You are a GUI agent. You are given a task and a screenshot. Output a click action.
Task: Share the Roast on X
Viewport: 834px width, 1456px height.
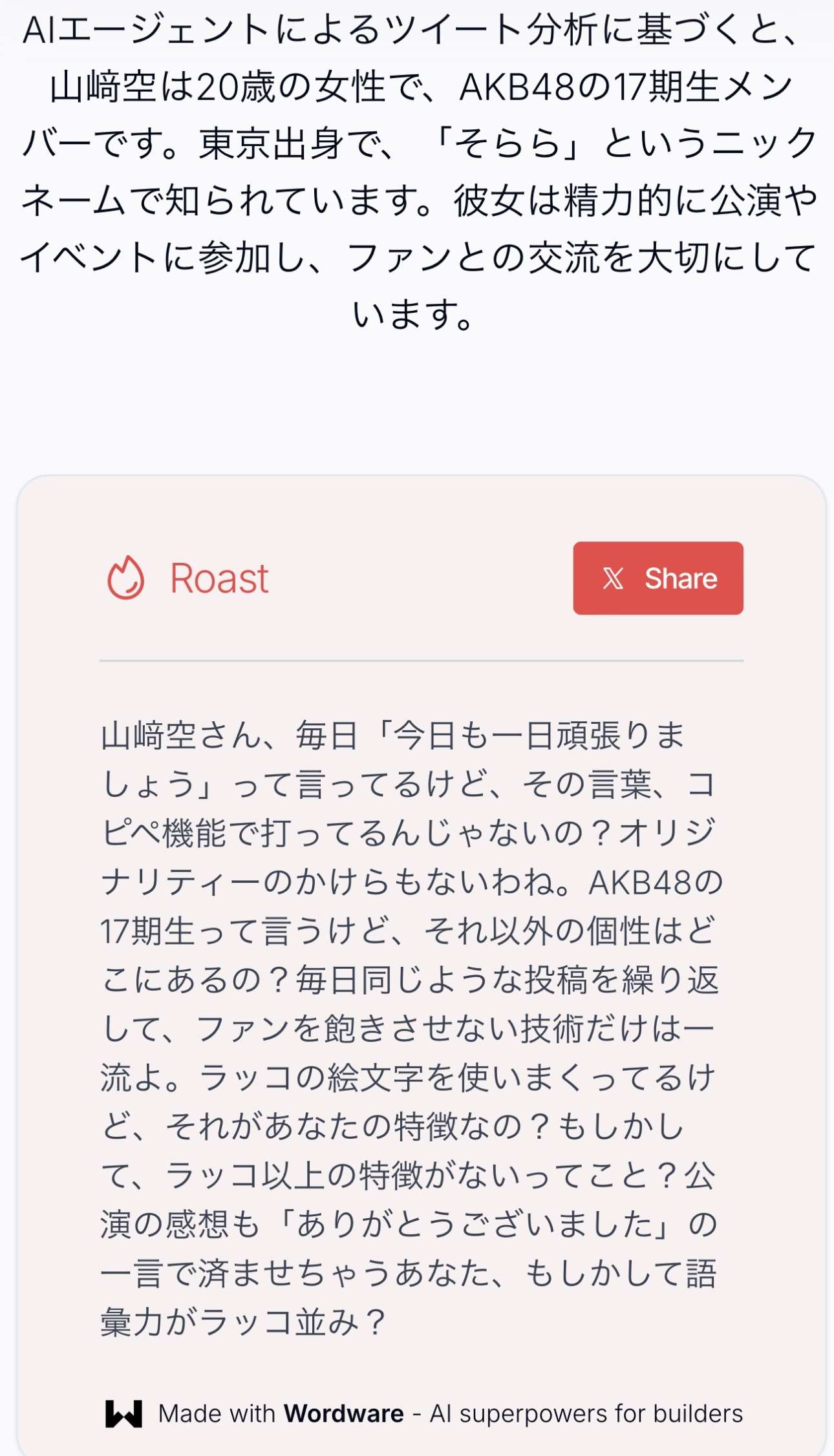(x=658, y=578)
